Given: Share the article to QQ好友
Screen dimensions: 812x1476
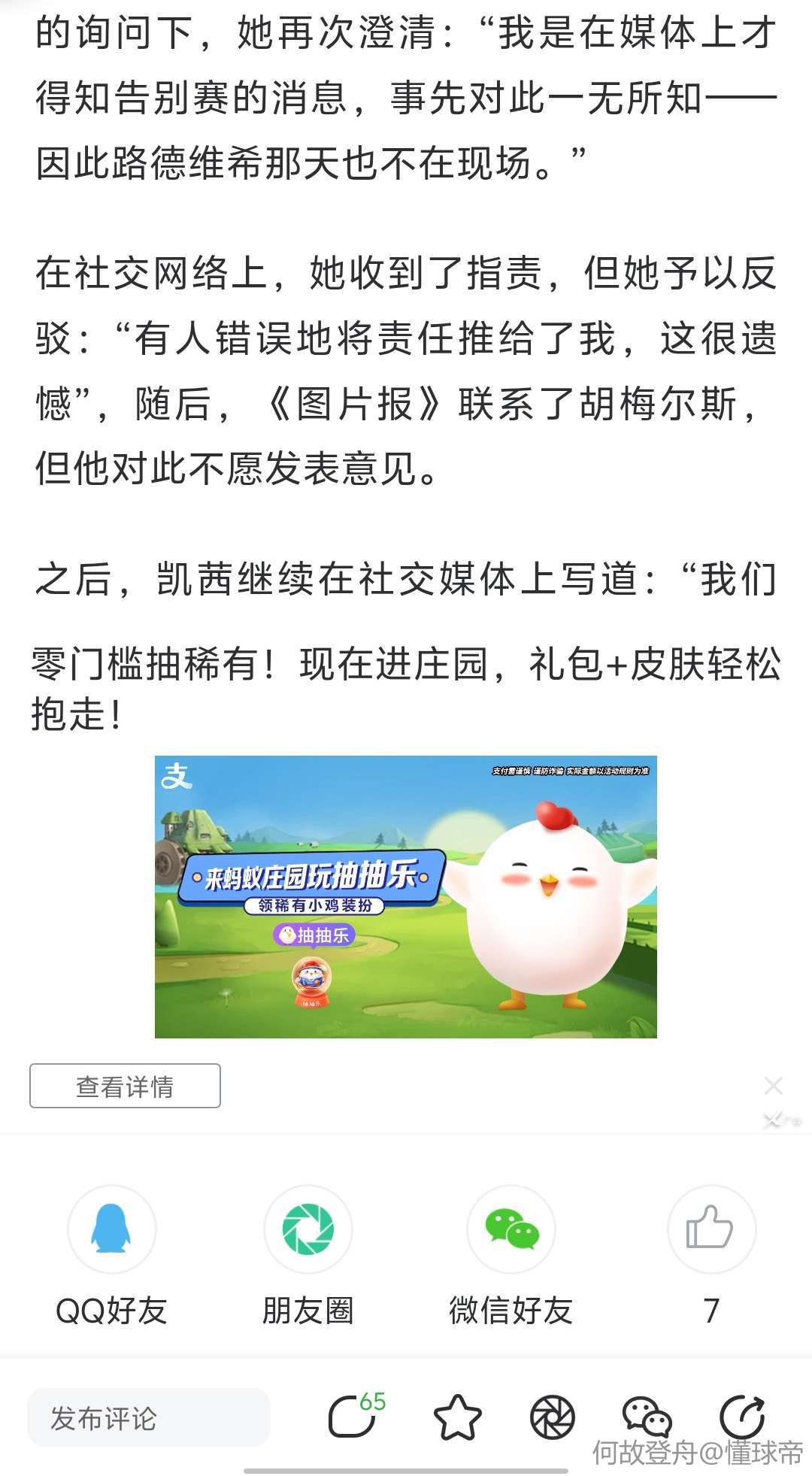Looking at the screenshot, I should (x=112, y=1229).
